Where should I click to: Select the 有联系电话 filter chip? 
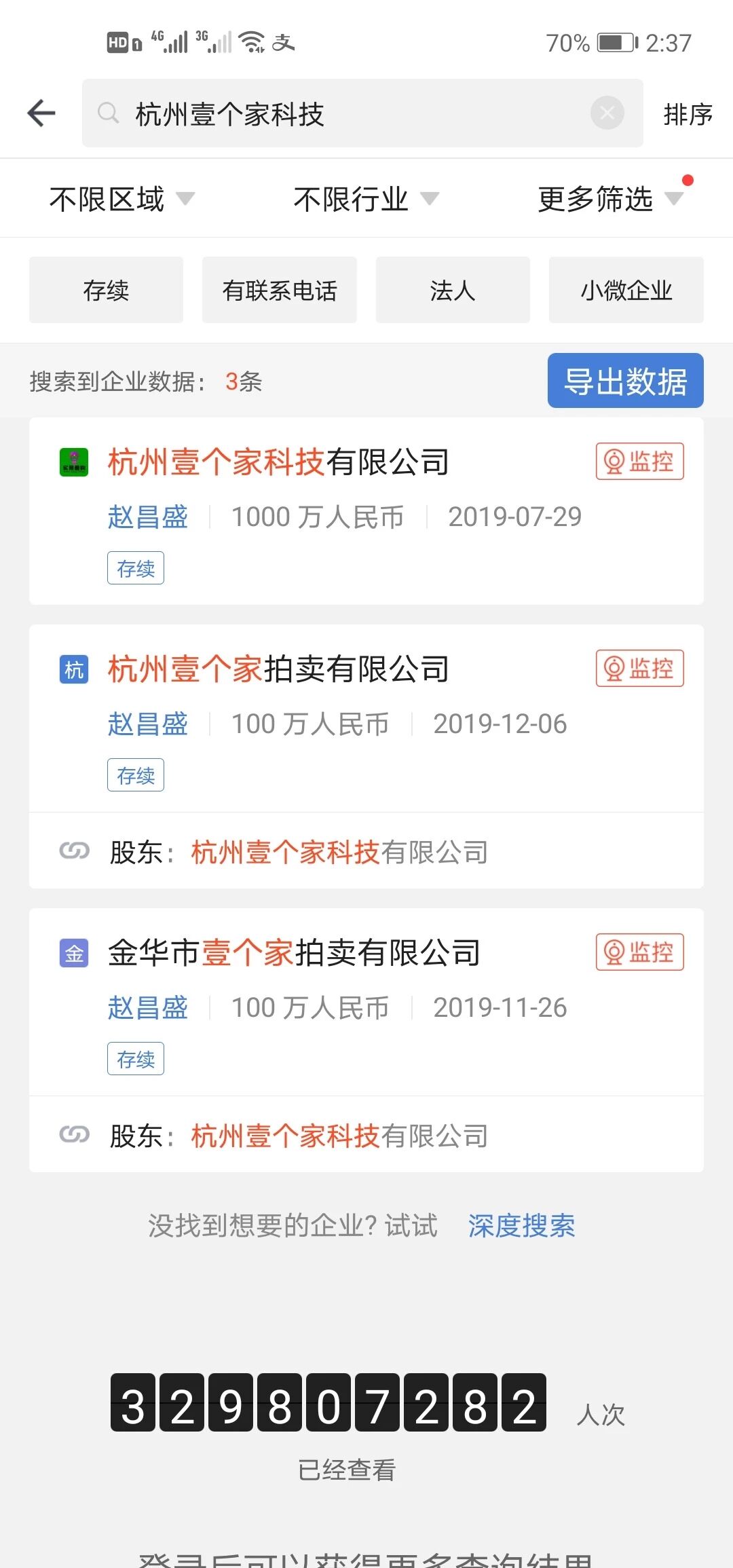(280, 290)
